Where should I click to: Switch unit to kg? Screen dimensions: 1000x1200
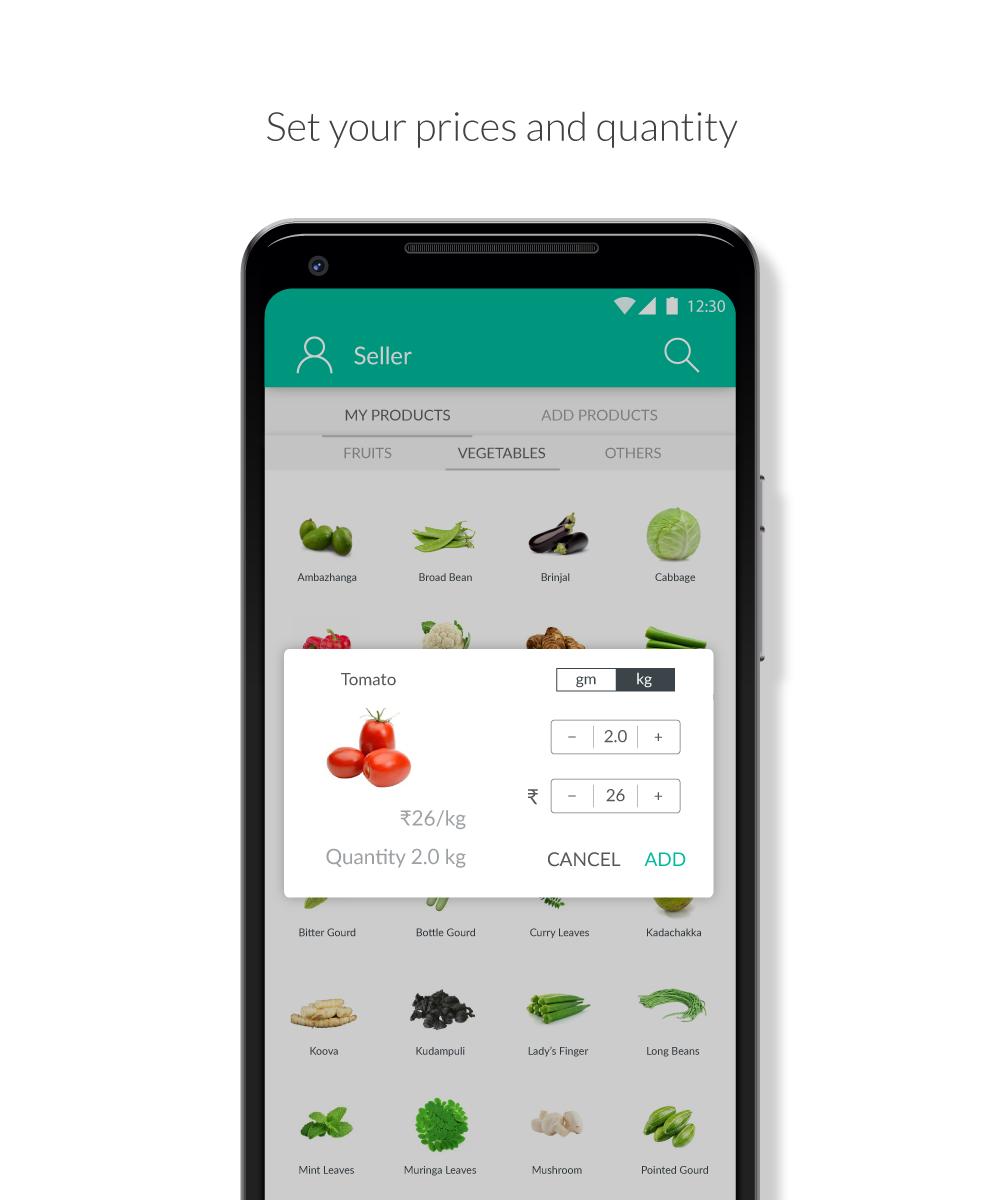[645, 679]
